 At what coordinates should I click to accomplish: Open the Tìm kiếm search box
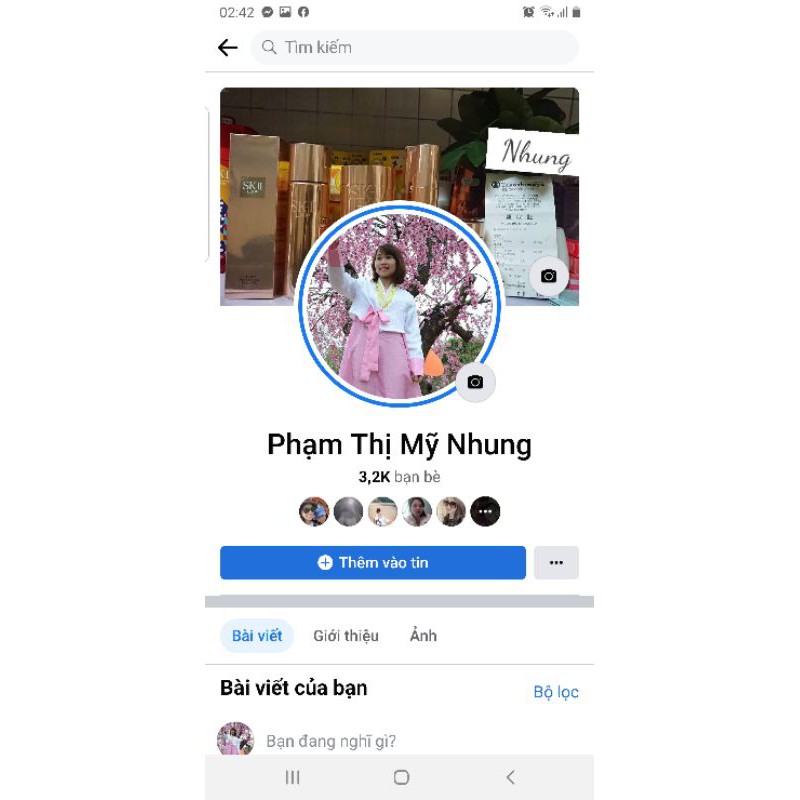click(414, 47)
